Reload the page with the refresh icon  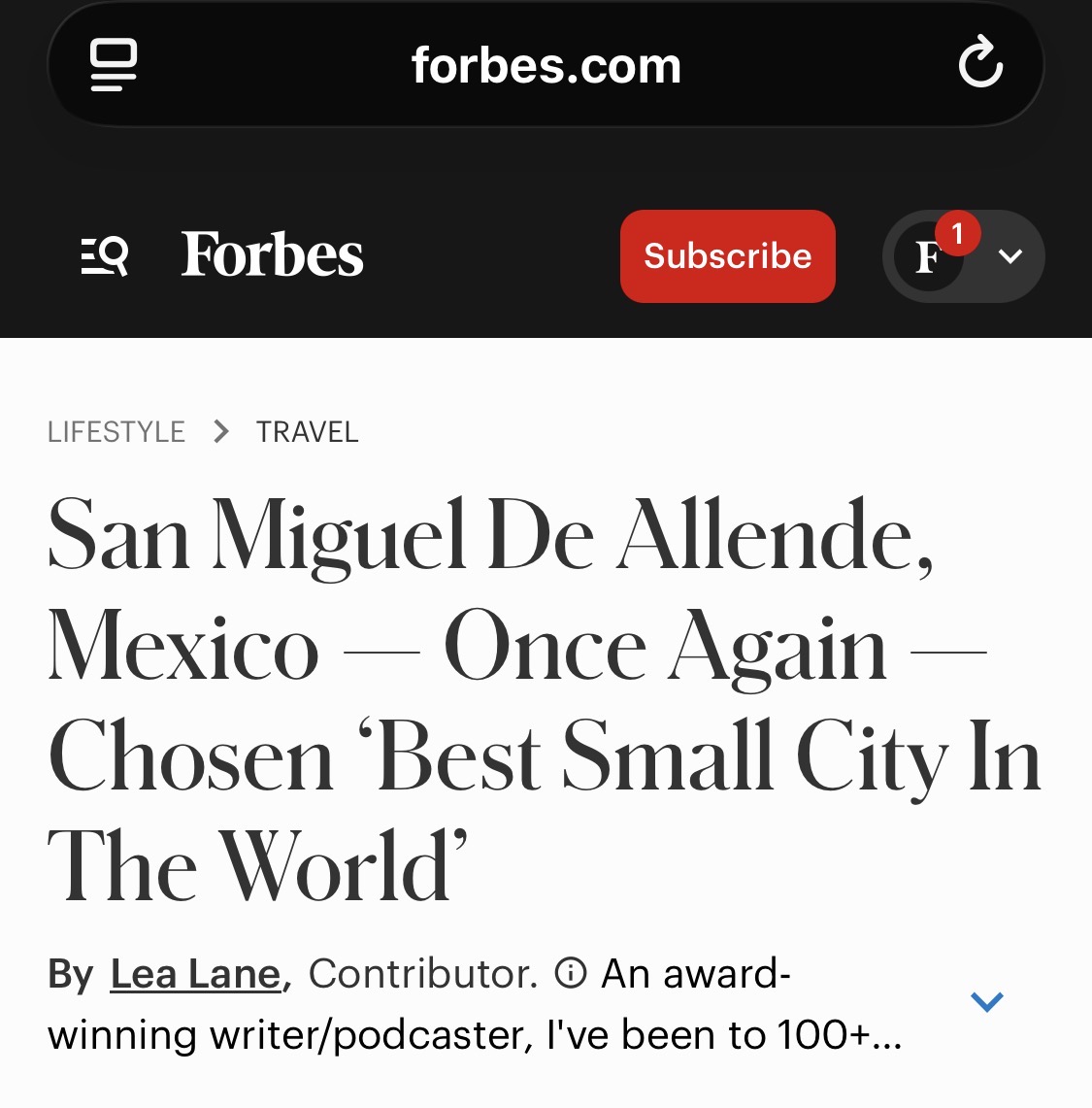click(980, 64)
